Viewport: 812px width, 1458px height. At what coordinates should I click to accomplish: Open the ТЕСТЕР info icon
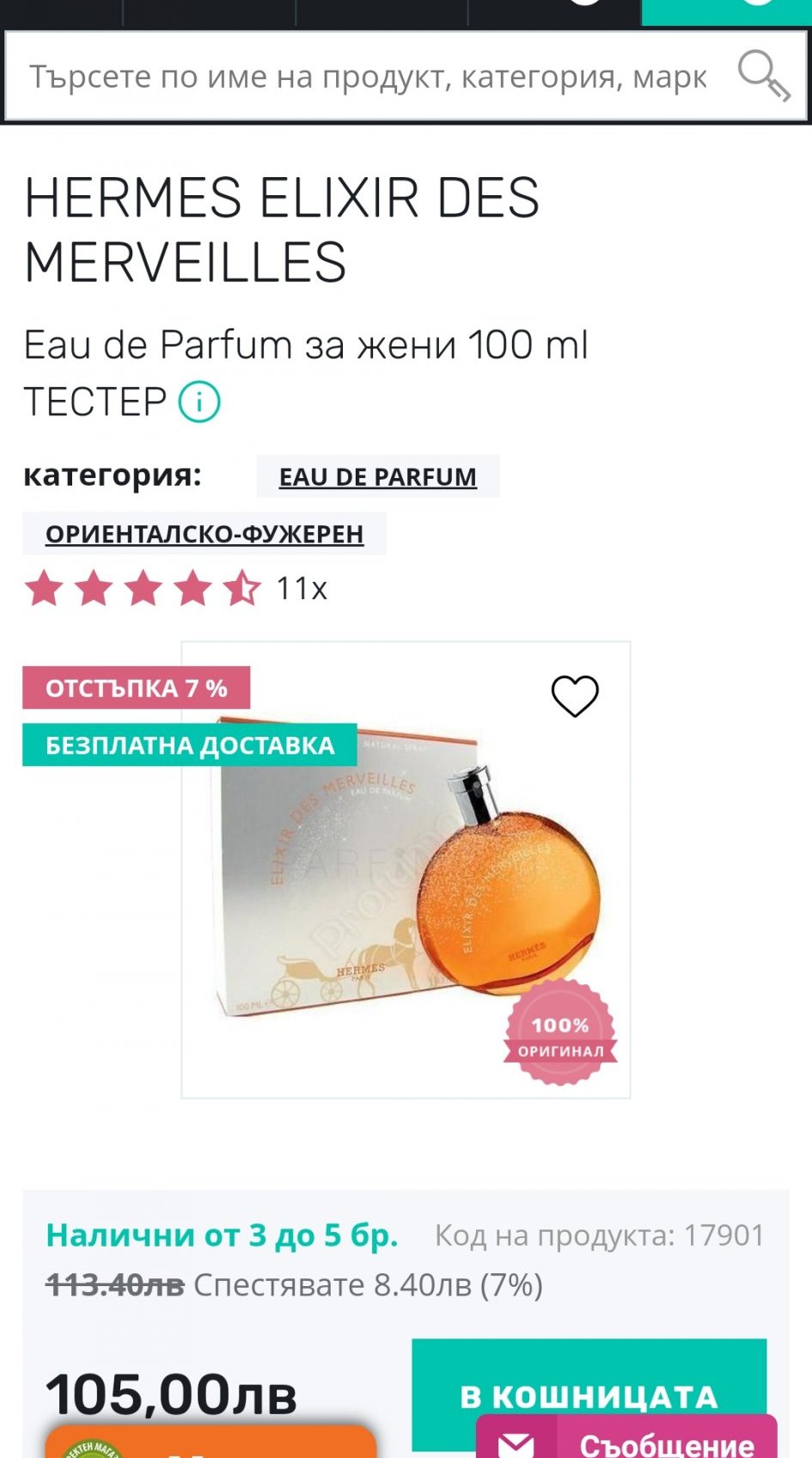(199, 402)
